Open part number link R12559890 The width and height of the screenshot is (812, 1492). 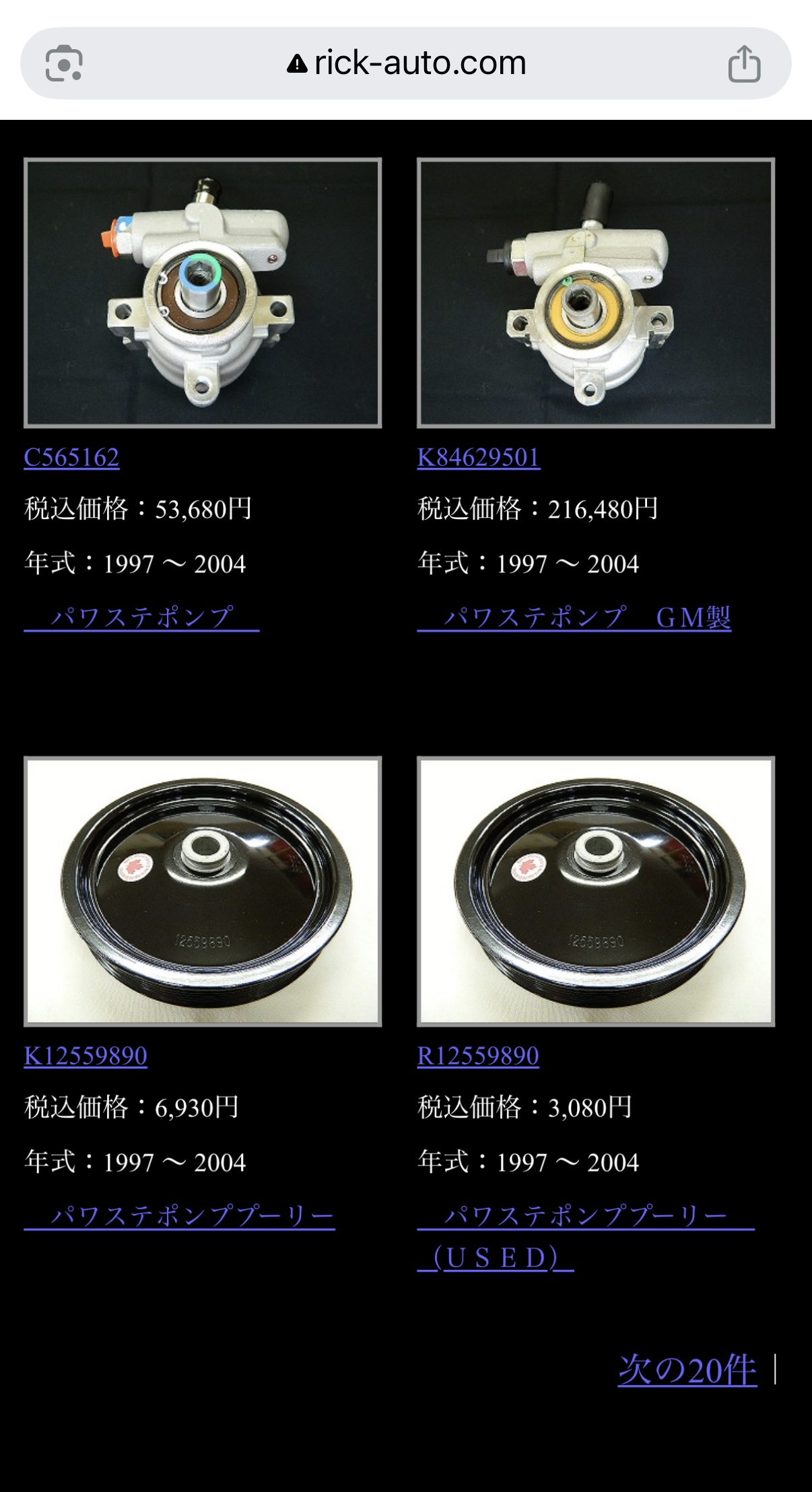tap(477, 1056)
